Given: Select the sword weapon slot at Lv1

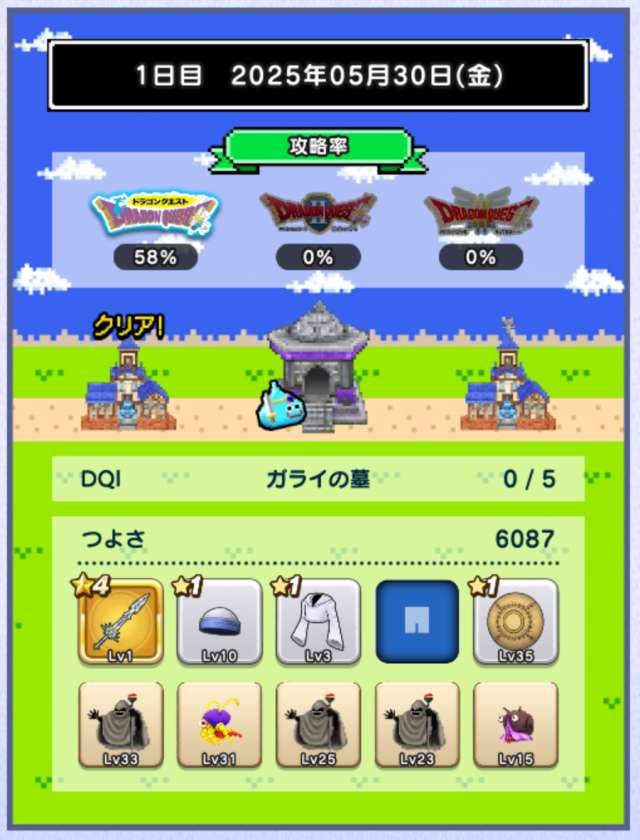Looking at the screenshot, I should [120, 622].
